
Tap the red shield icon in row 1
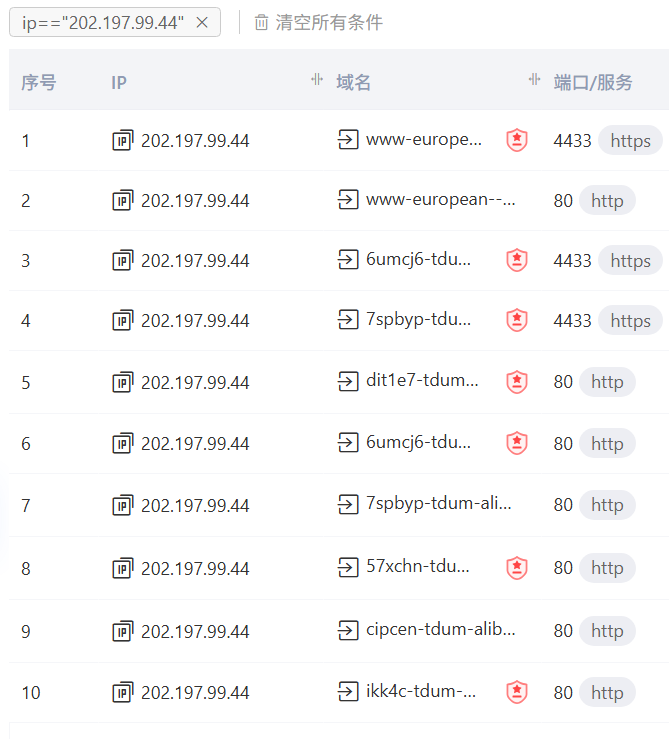click(516, 140)
